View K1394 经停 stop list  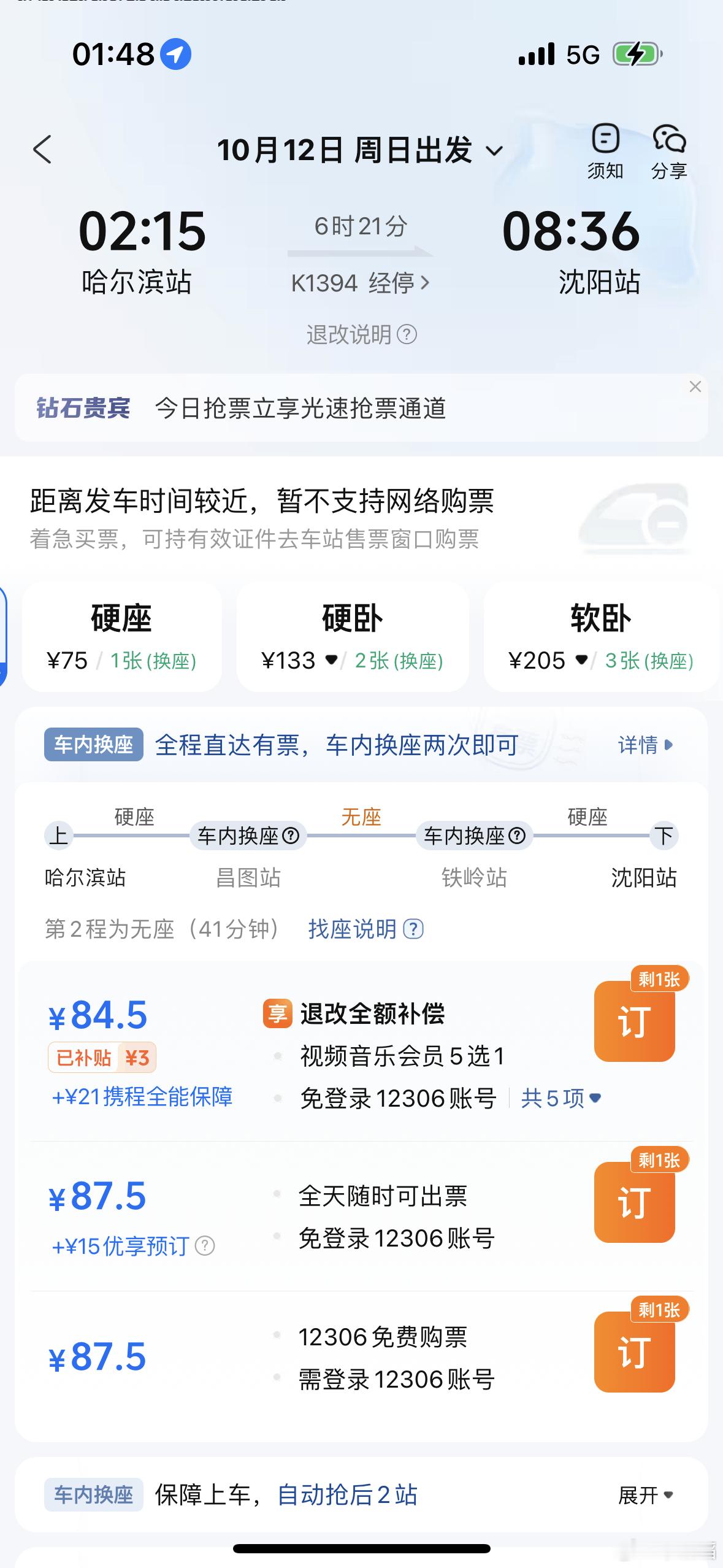[x=360, y=283]
